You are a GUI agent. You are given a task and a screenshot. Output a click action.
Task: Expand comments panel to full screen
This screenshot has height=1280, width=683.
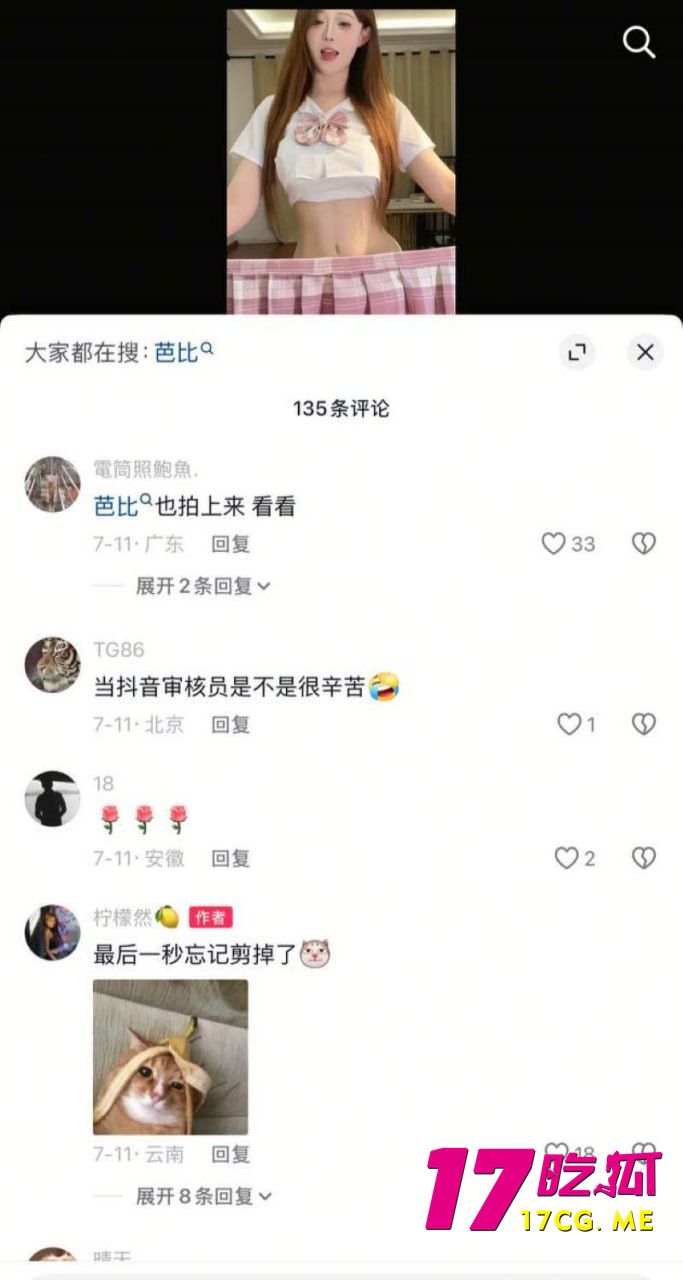576,352
